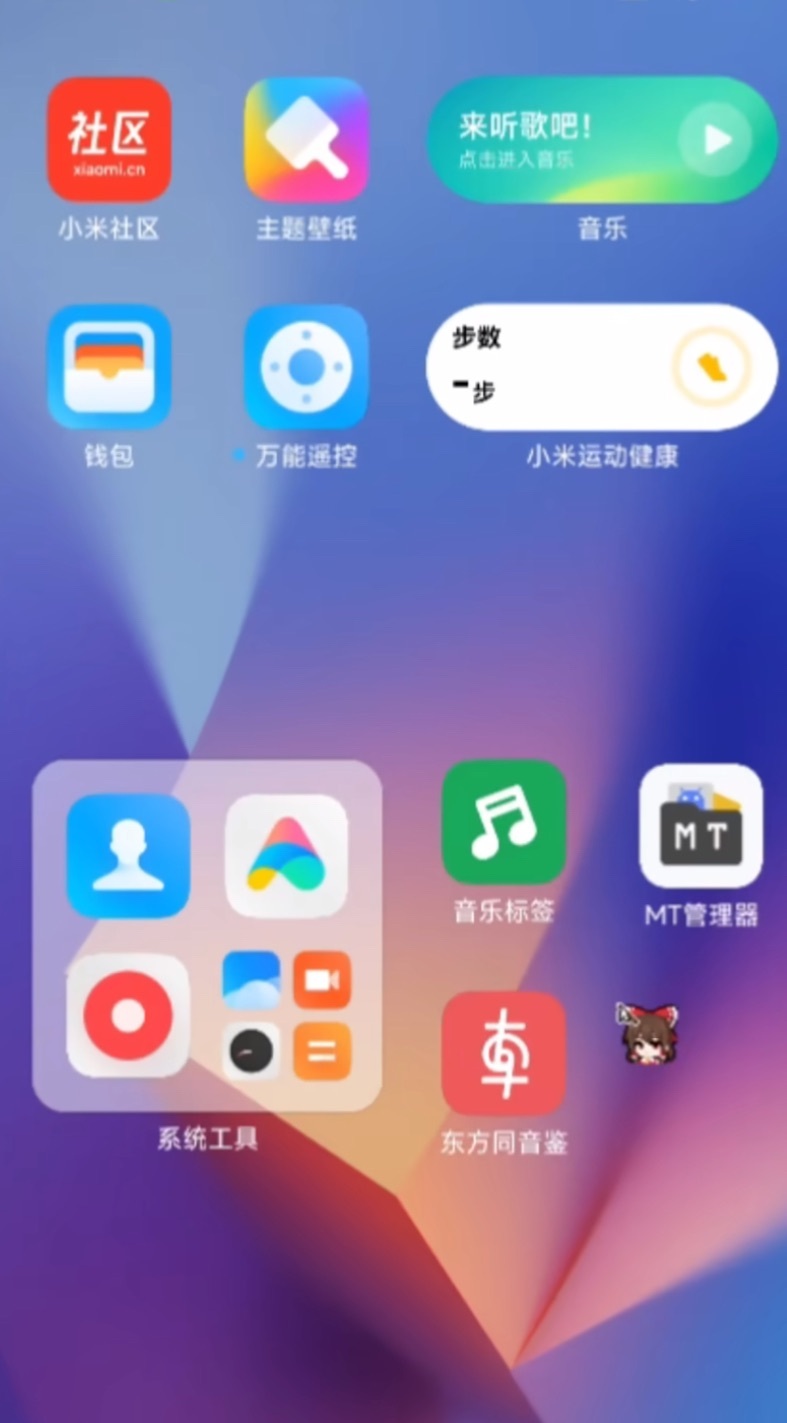Open the 音乐标签 app
The image size is (787, 1423).
504,822
